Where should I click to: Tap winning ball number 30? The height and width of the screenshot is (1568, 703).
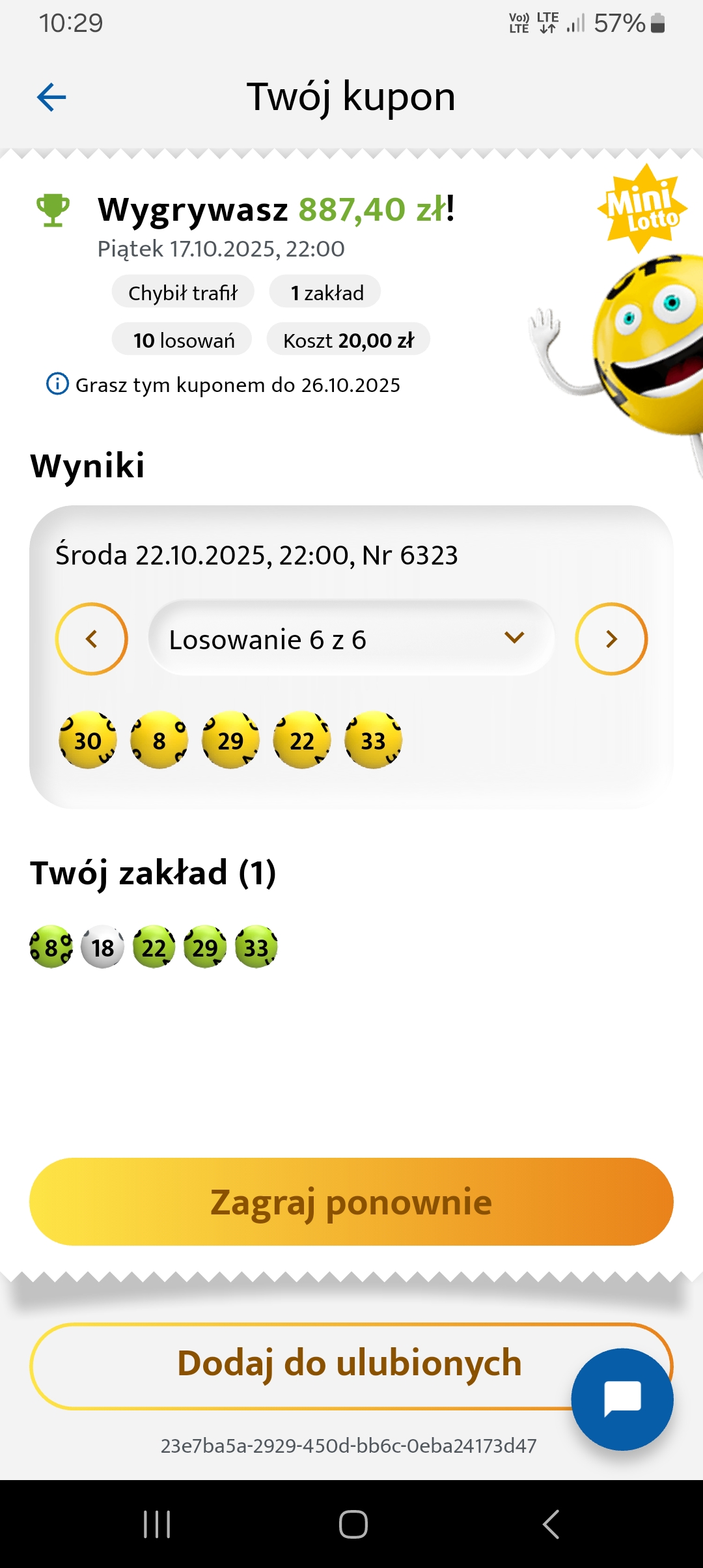tap(88, 740)
